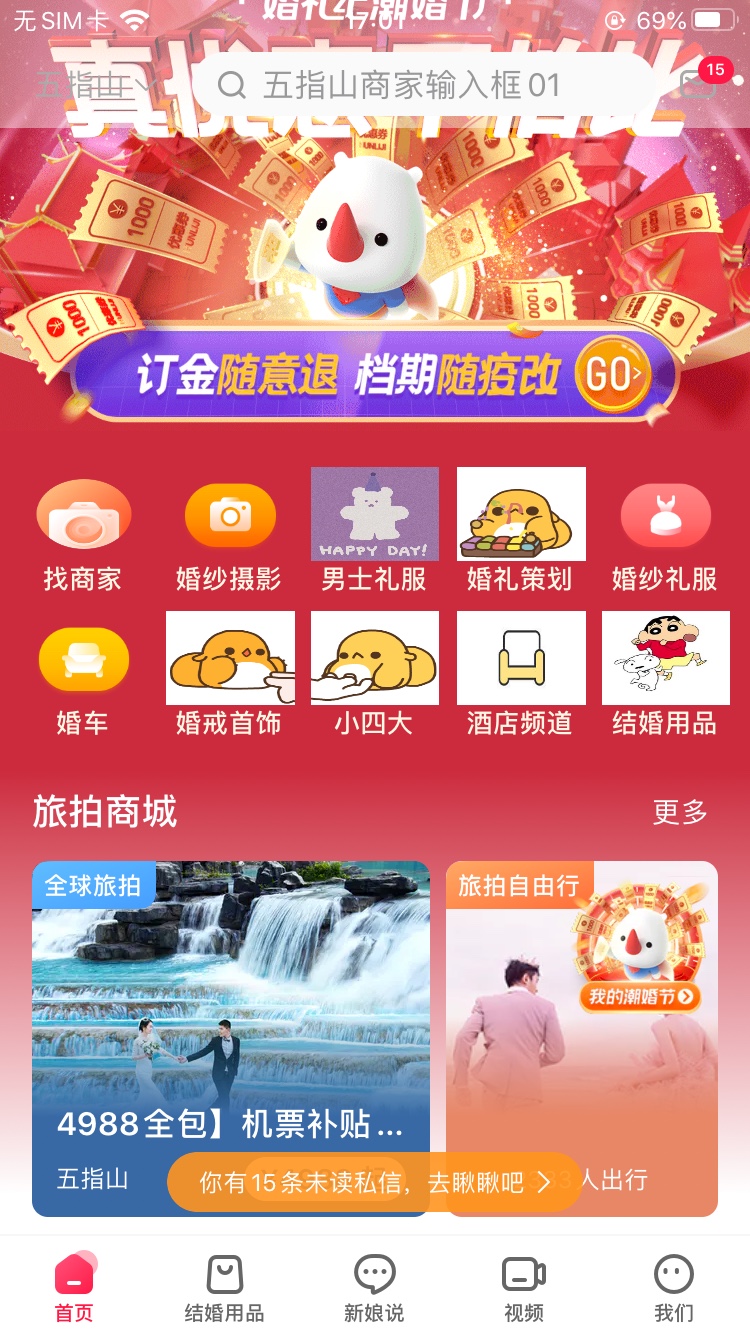Switch to the 新娘说 tab
The width and height of the screenshot is (750, 1334).
(x=374, y=1289)
